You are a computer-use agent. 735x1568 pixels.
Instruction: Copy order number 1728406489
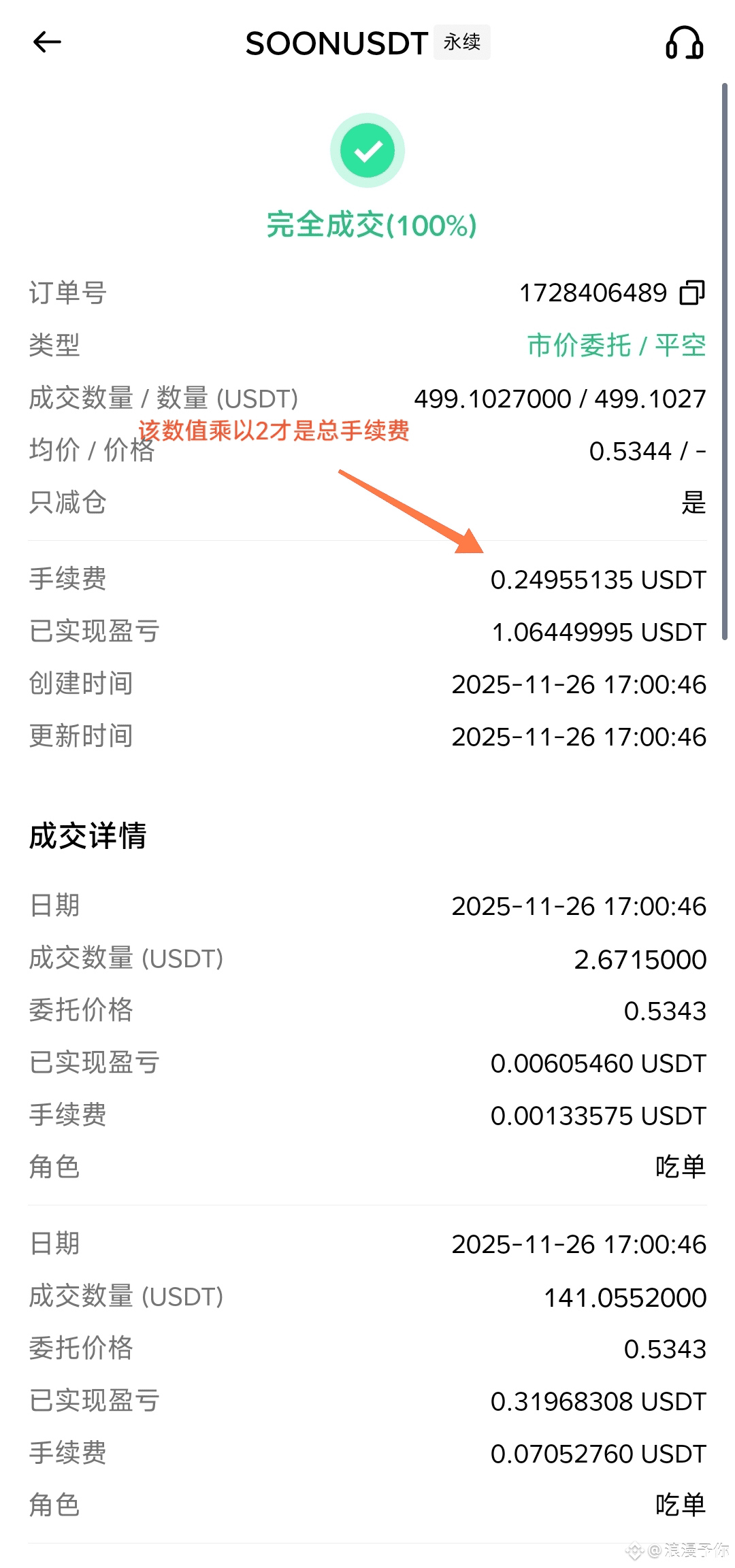pos(692,293)
